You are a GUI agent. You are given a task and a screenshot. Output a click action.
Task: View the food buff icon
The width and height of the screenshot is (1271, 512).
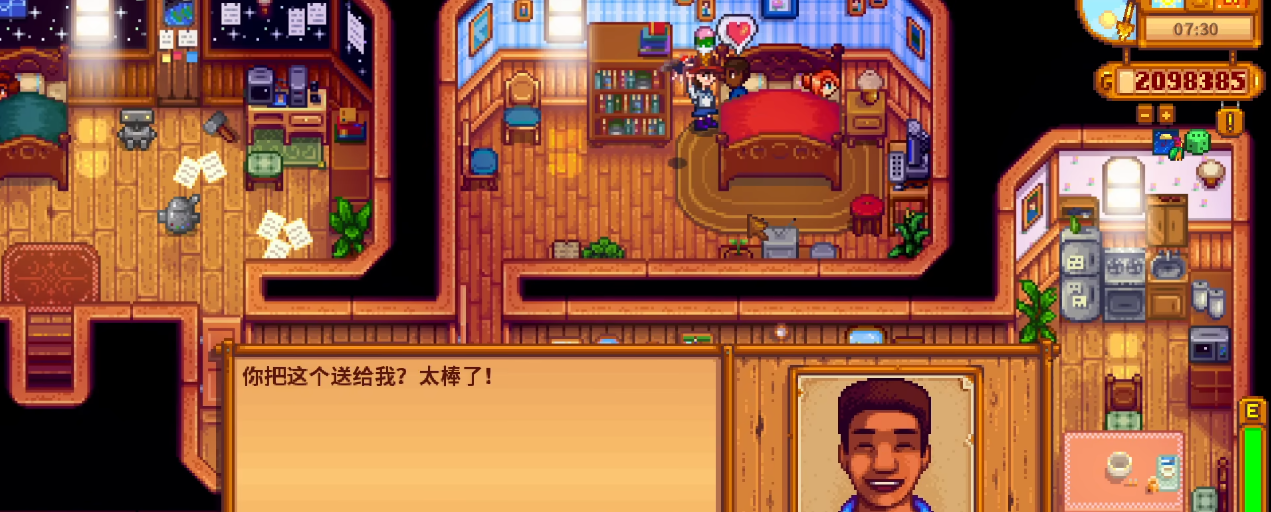pos(1167,143)
